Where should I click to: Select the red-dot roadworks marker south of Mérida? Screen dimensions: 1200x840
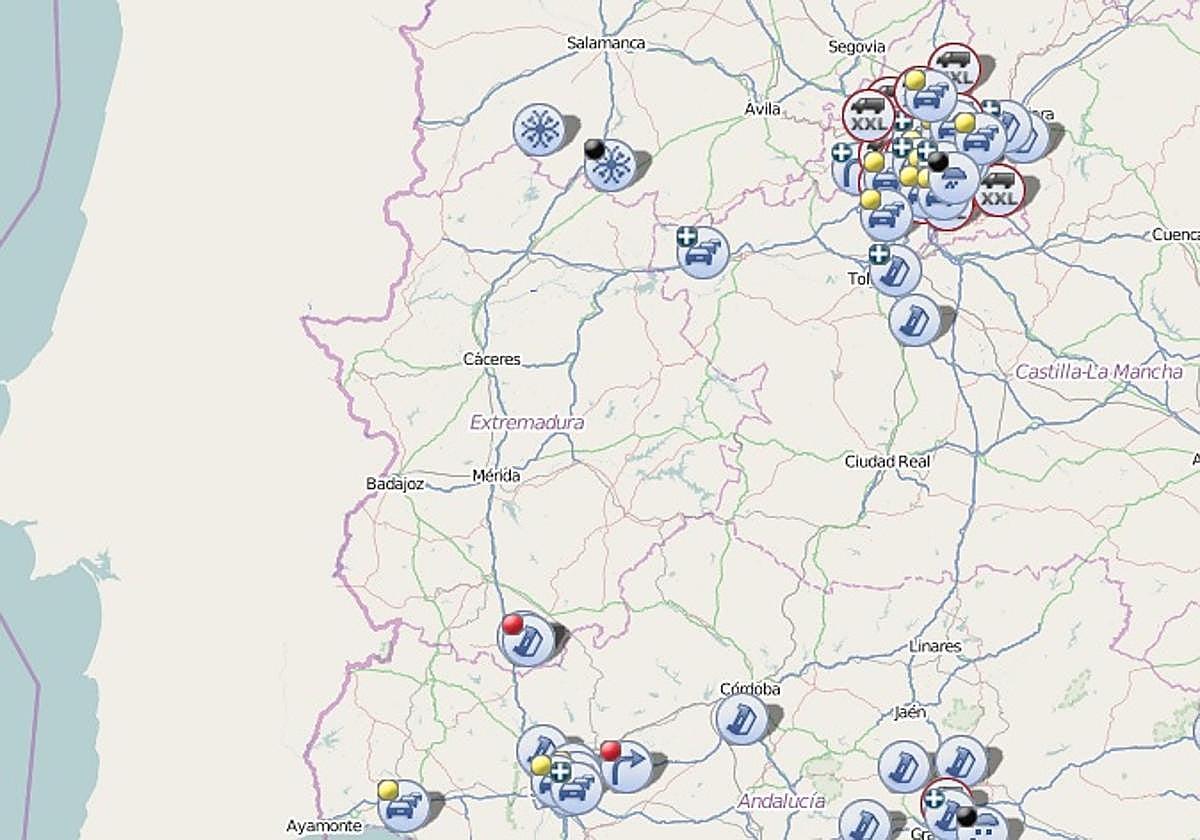pyautogui.click(x=528, y=640)
